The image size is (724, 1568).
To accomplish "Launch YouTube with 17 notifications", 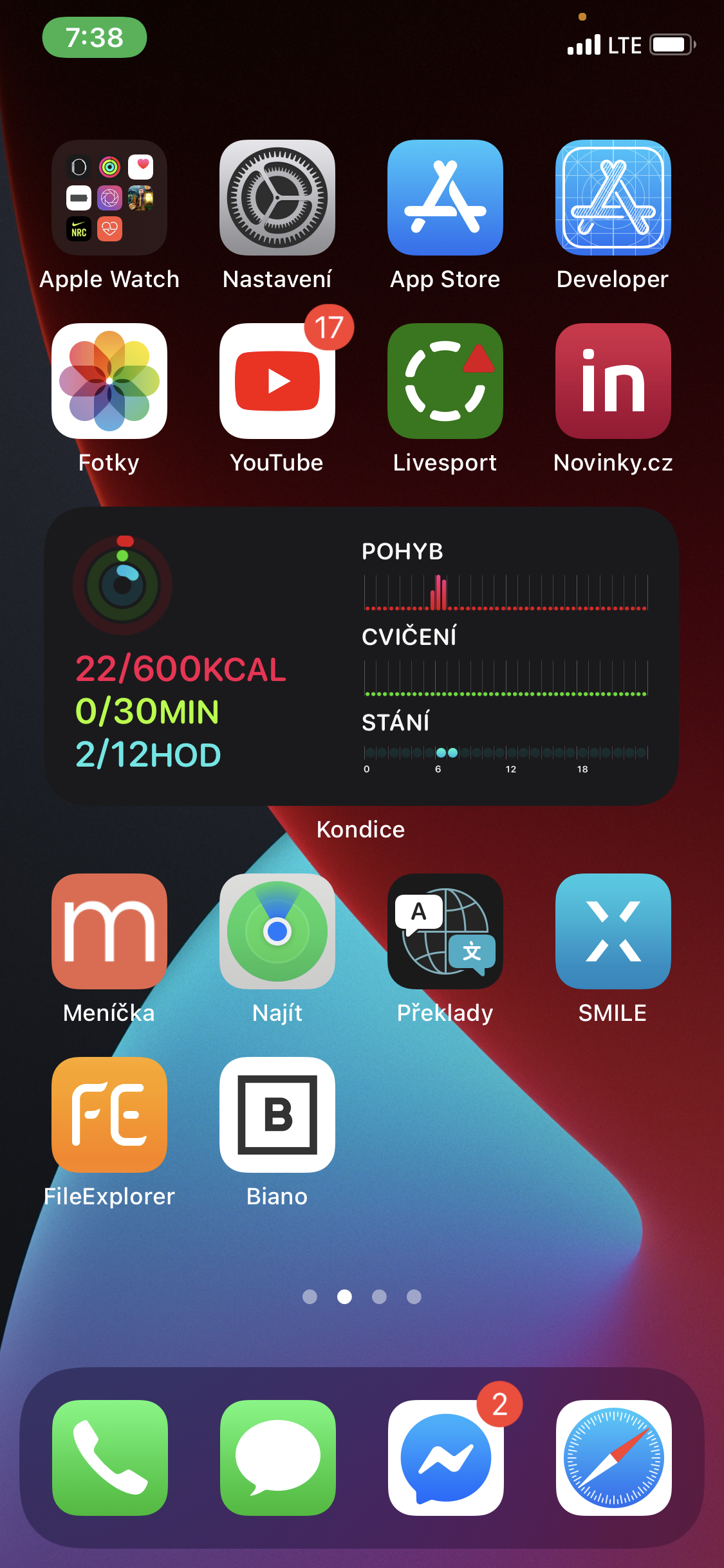I will pos(277,381).
